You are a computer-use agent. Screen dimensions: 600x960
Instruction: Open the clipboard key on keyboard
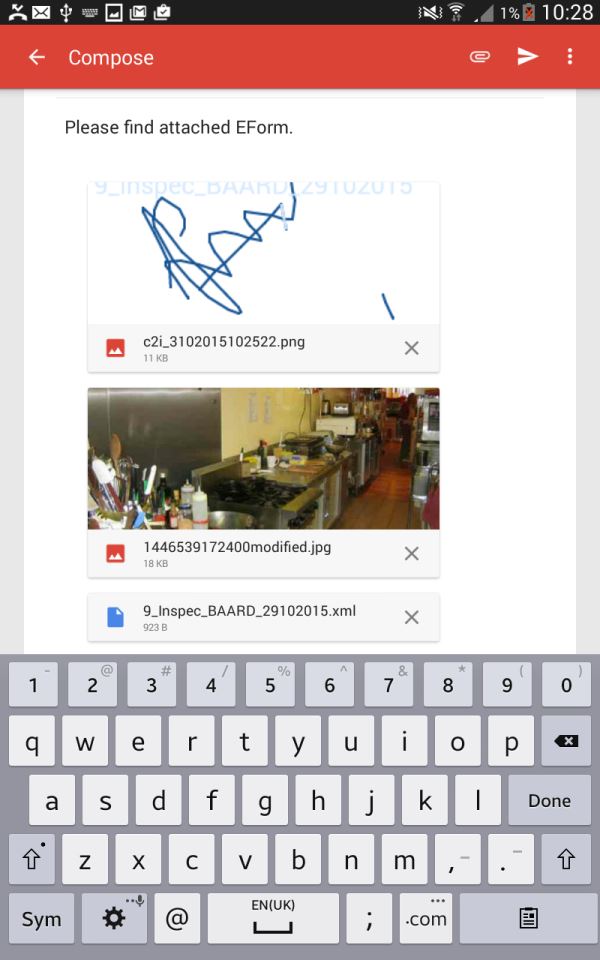pyautogui.click(x=528, y=919)
